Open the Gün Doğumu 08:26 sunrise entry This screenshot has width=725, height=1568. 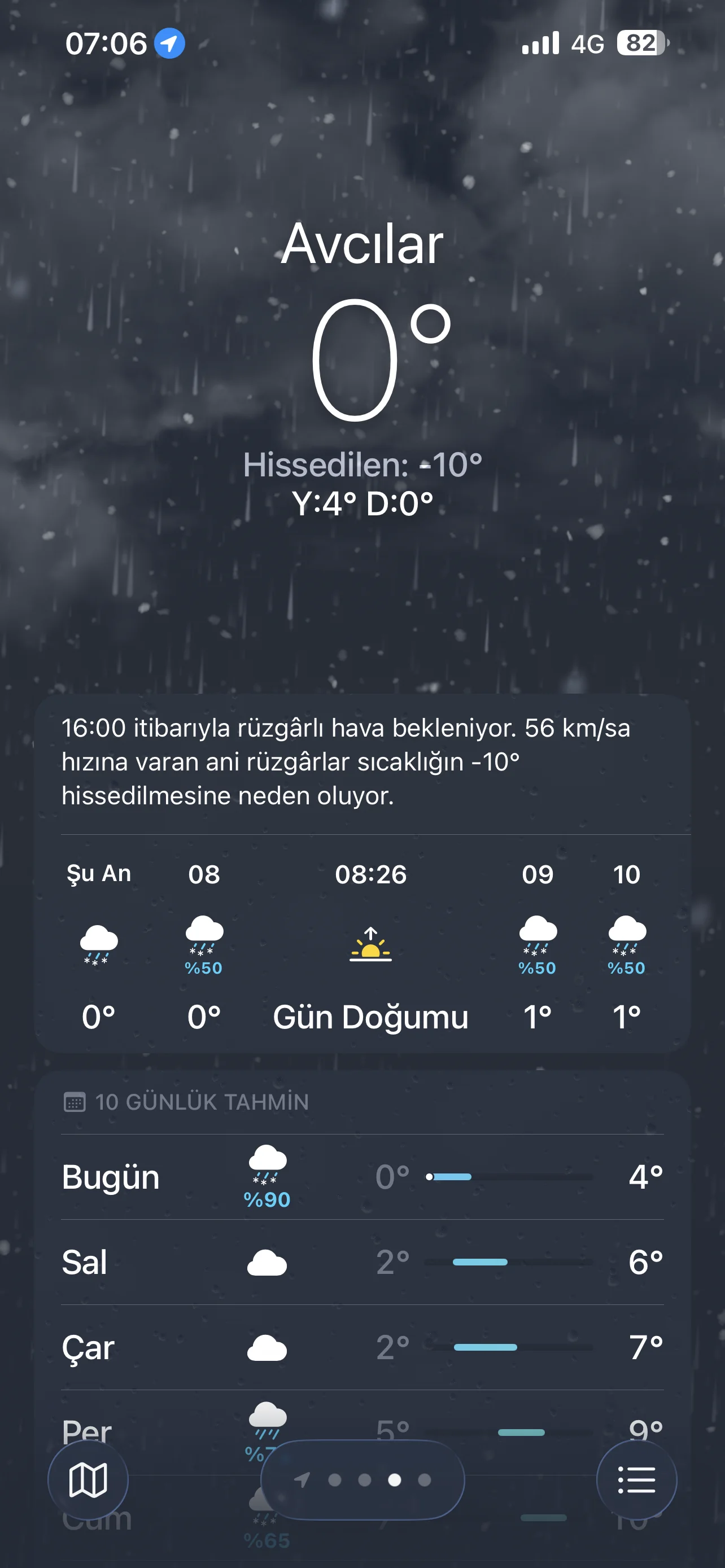pos(370,945)
